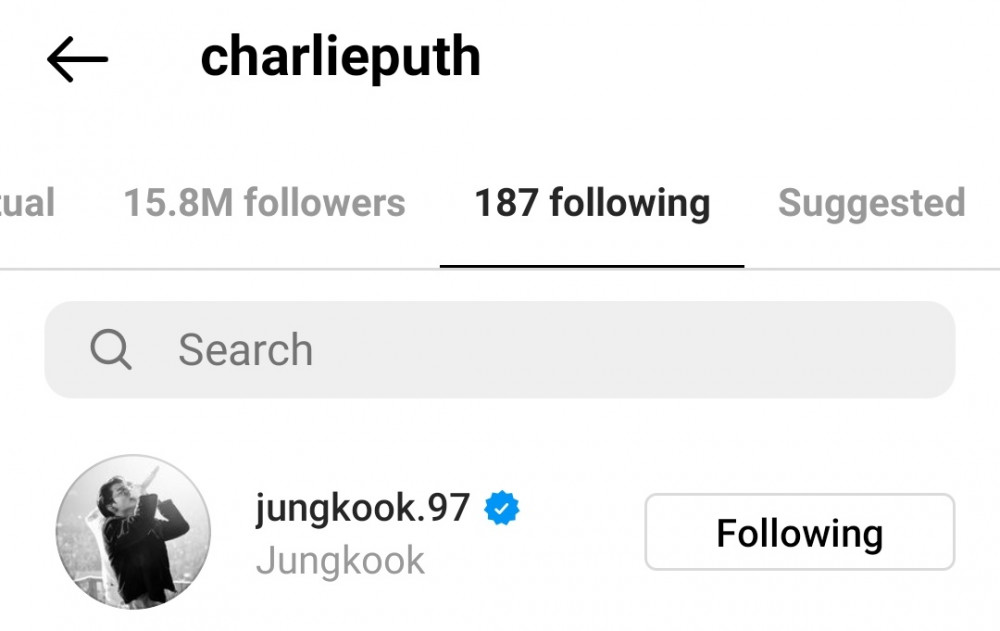Tap the Search field
The width and height of the screenshot is (1000, 631).
click(500, 350)
